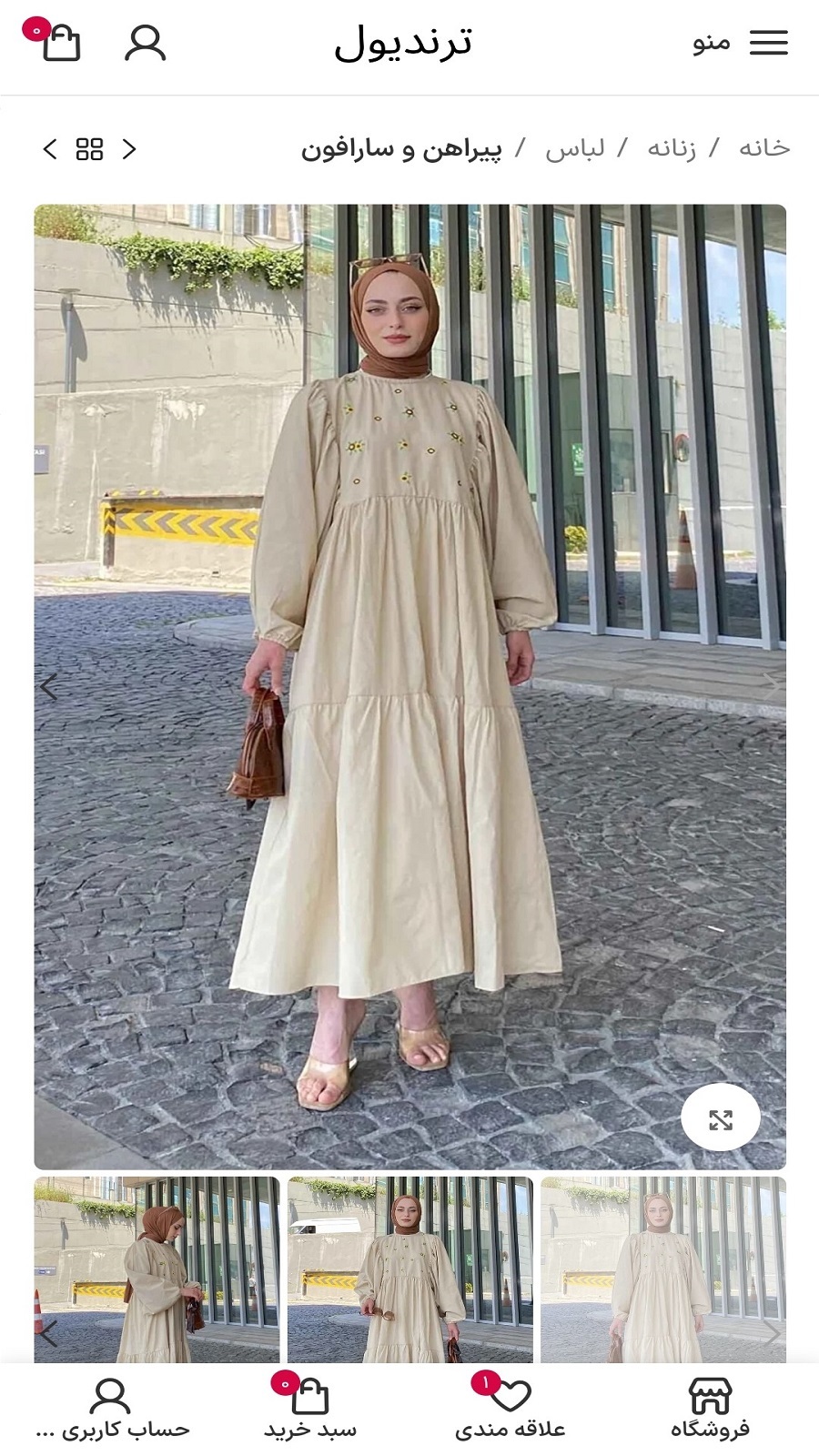This screenshot has height=1456, width=819.
Task: Select the middle front-view thumbnail
Action: pyautogui.click(x=410, y=1269)
